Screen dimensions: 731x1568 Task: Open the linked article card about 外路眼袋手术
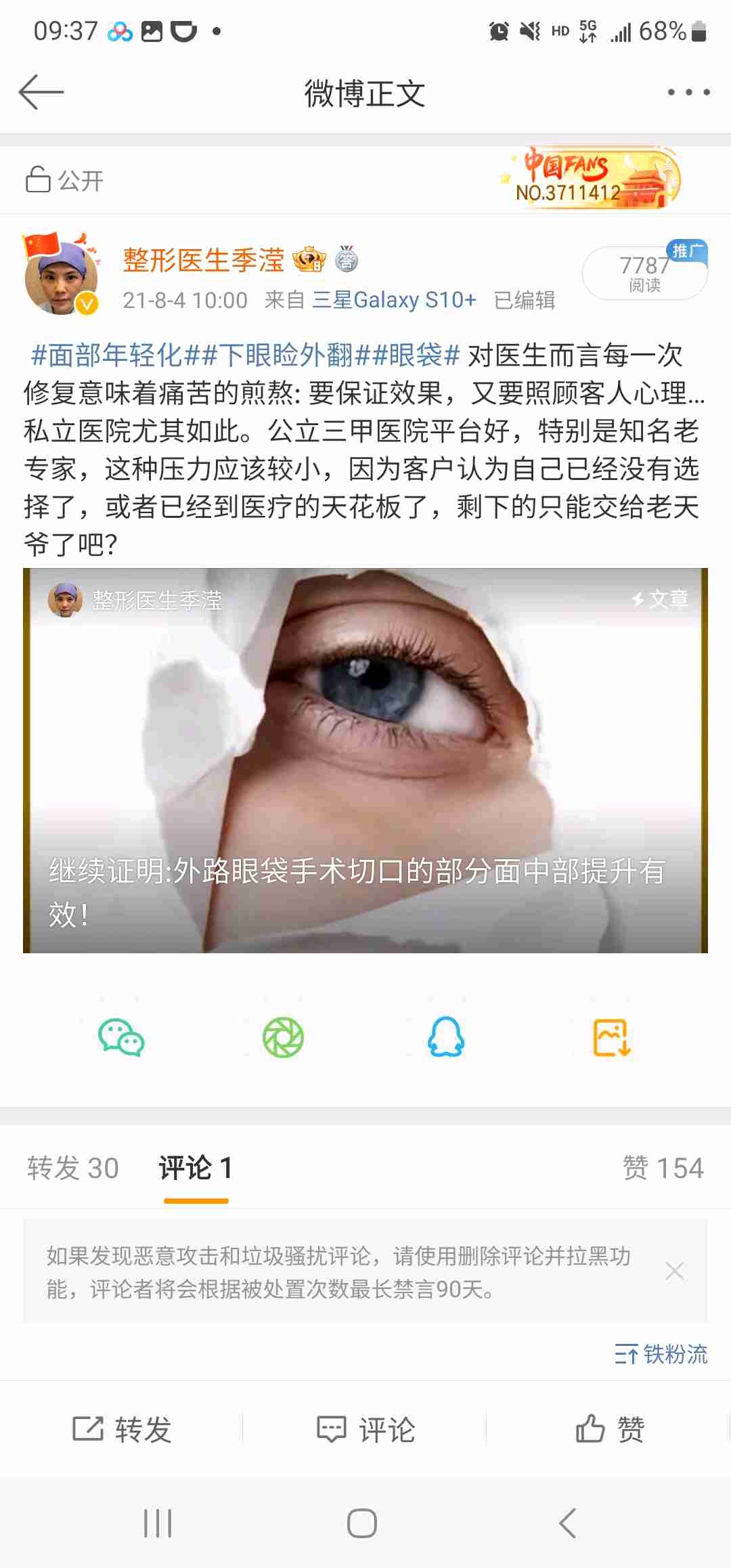[x=365, y=760]
